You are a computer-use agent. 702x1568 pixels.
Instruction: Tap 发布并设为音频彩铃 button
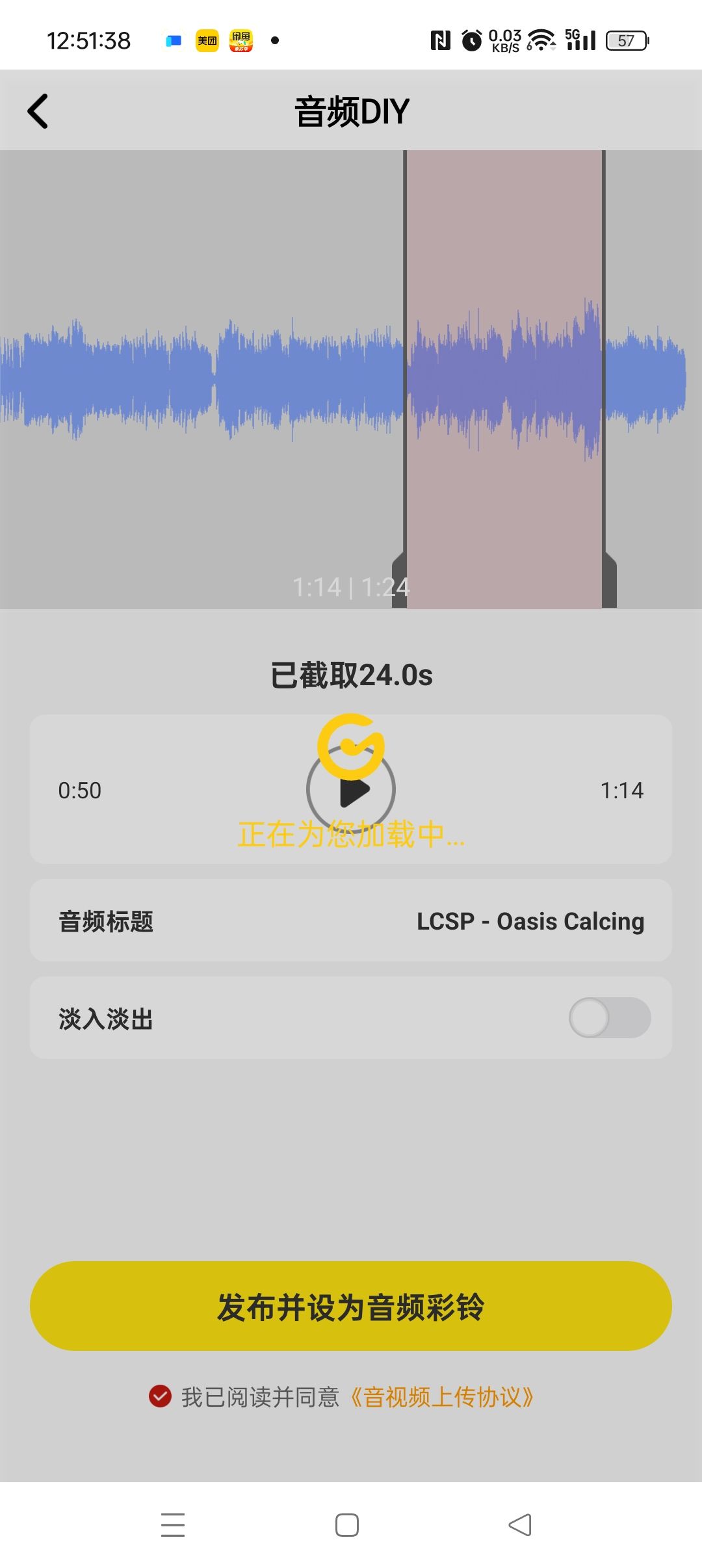[x=351, y=1307]
